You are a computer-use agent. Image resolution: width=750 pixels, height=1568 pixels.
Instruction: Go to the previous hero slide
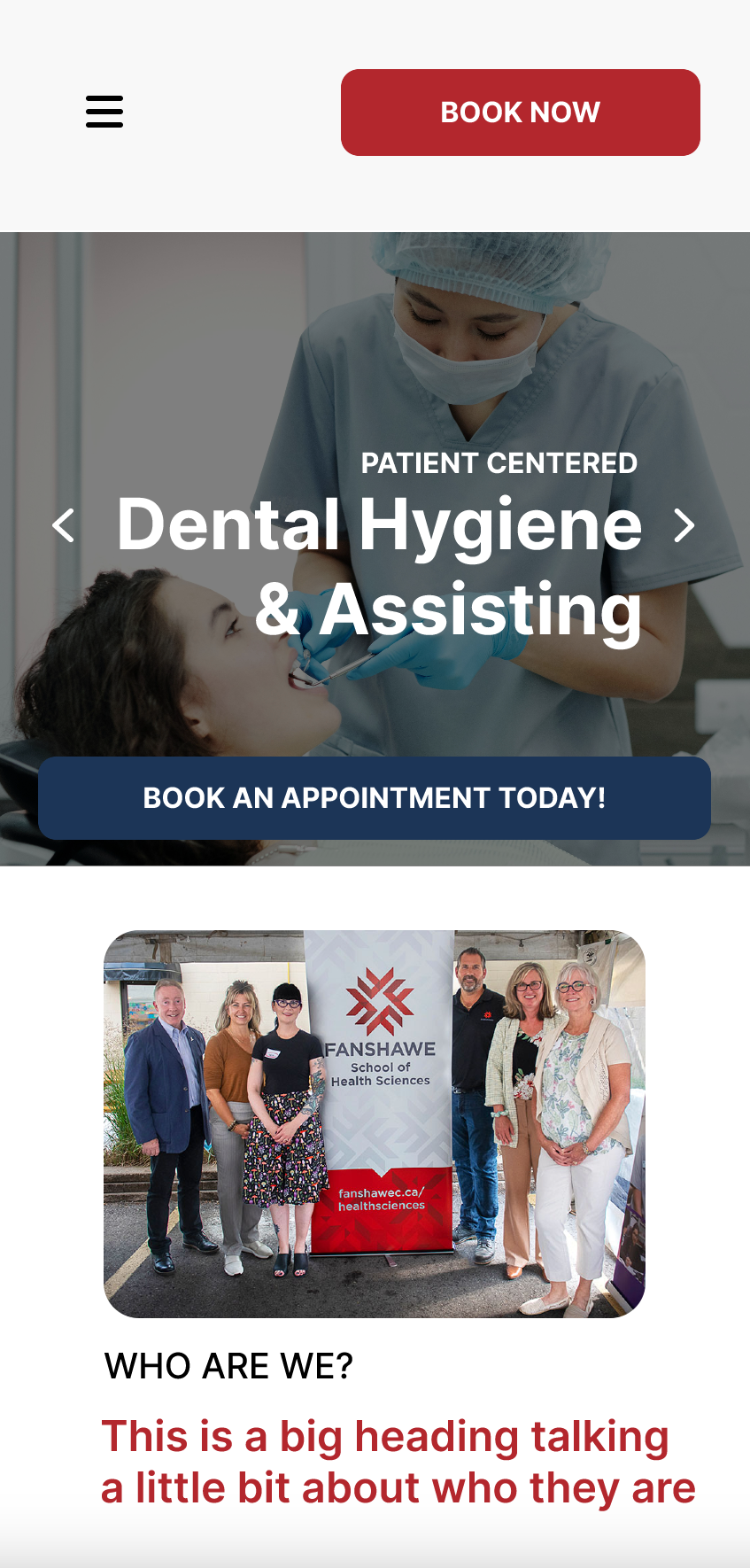click(x=64, y=525)
